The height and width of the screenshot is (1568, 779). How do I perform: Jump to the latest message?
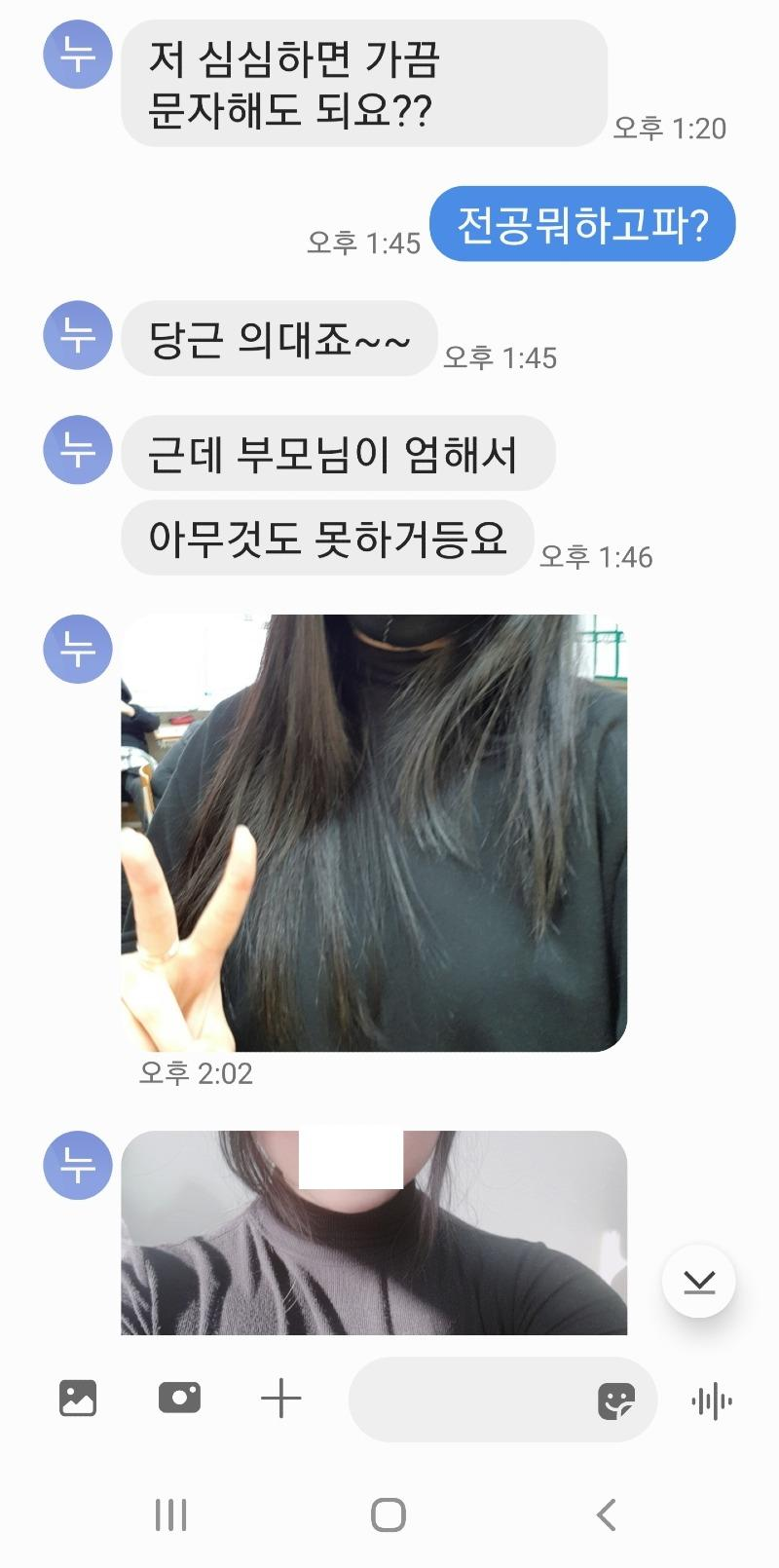pyautogui.click(x=698, y=1281)
